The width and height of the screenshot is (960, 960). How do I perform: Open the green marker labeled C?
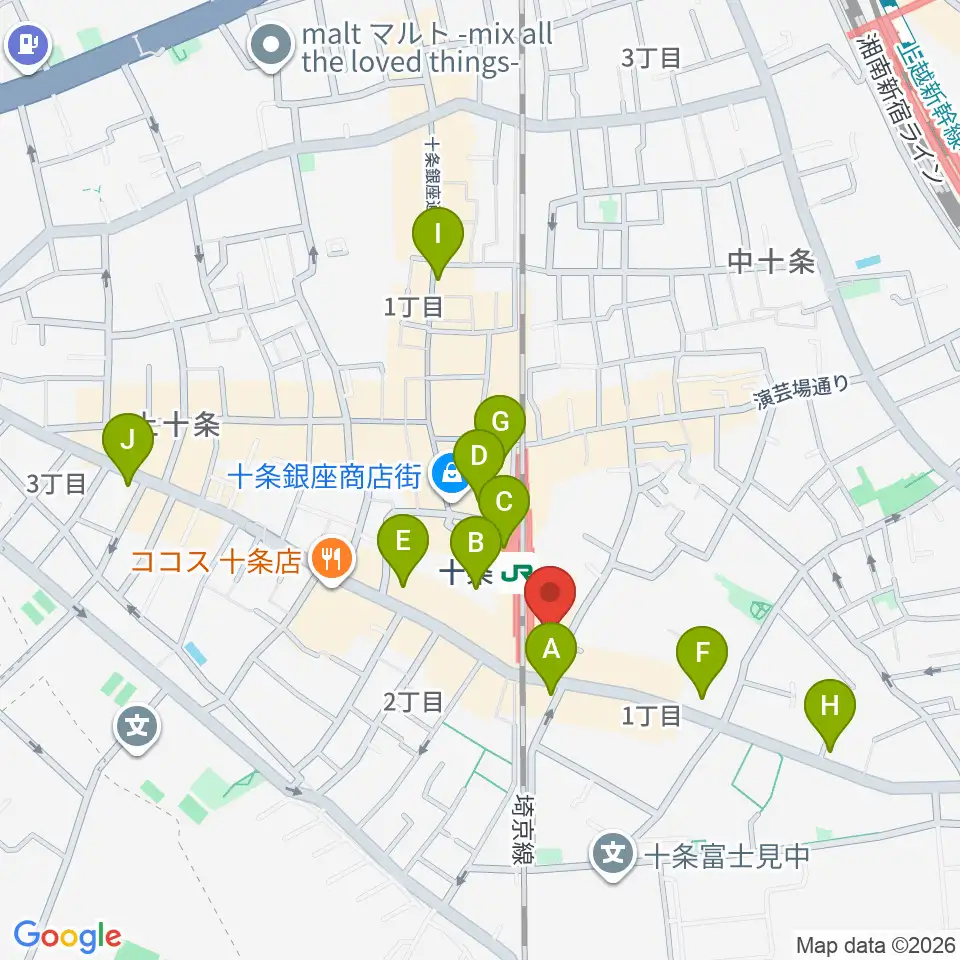click(504, 509)
